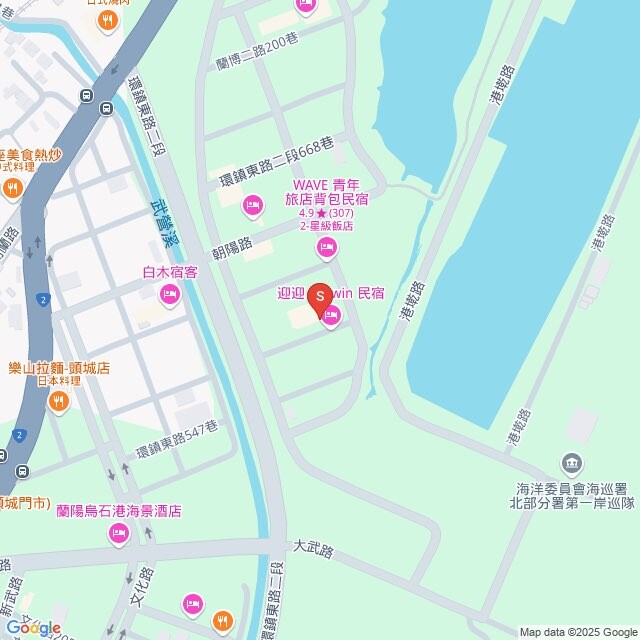Select the 白木宿客 lodging pin
Screen dimensions: 640x640
click(x=169, y=293)
